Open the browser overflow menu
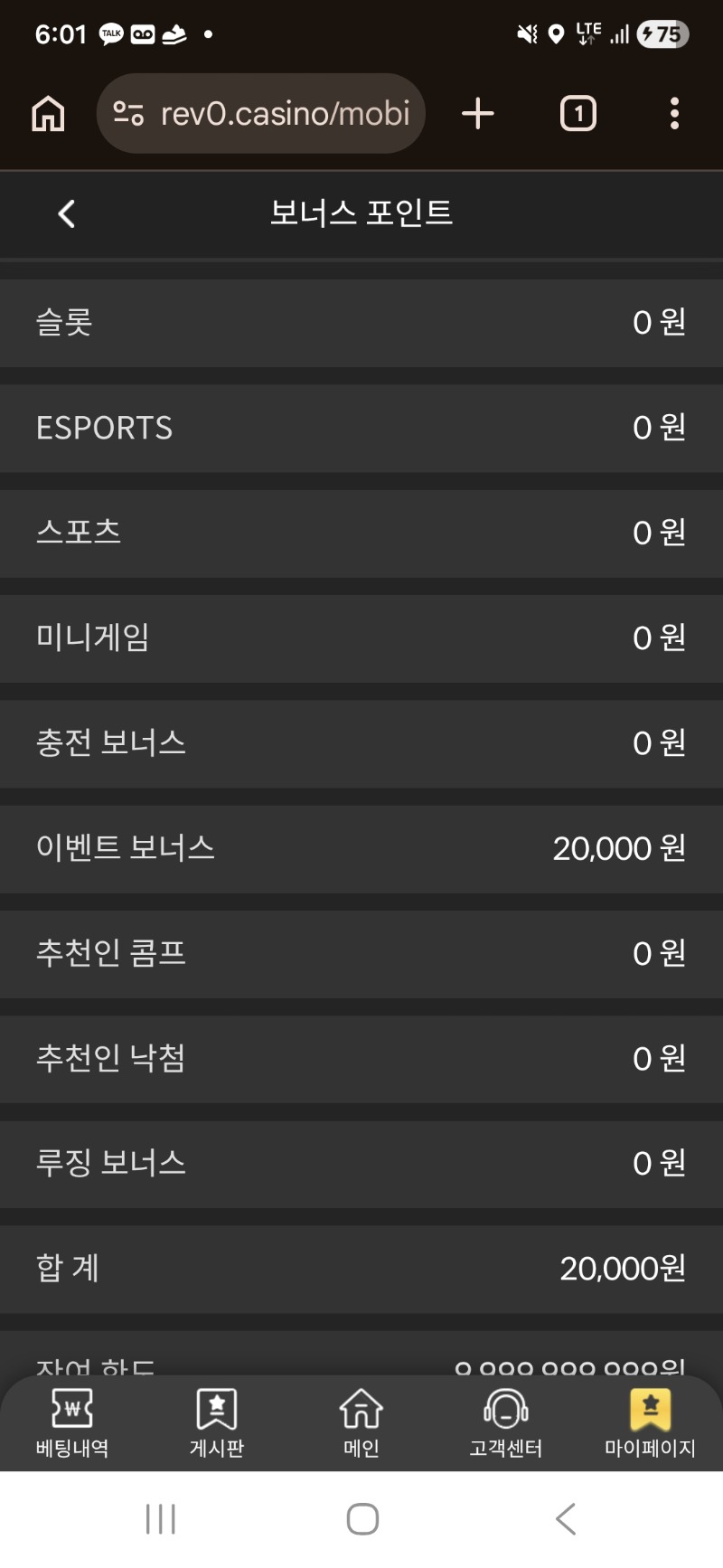Image resolution: width=723 pixels, height=1568 pixels. tap(674, 114)
